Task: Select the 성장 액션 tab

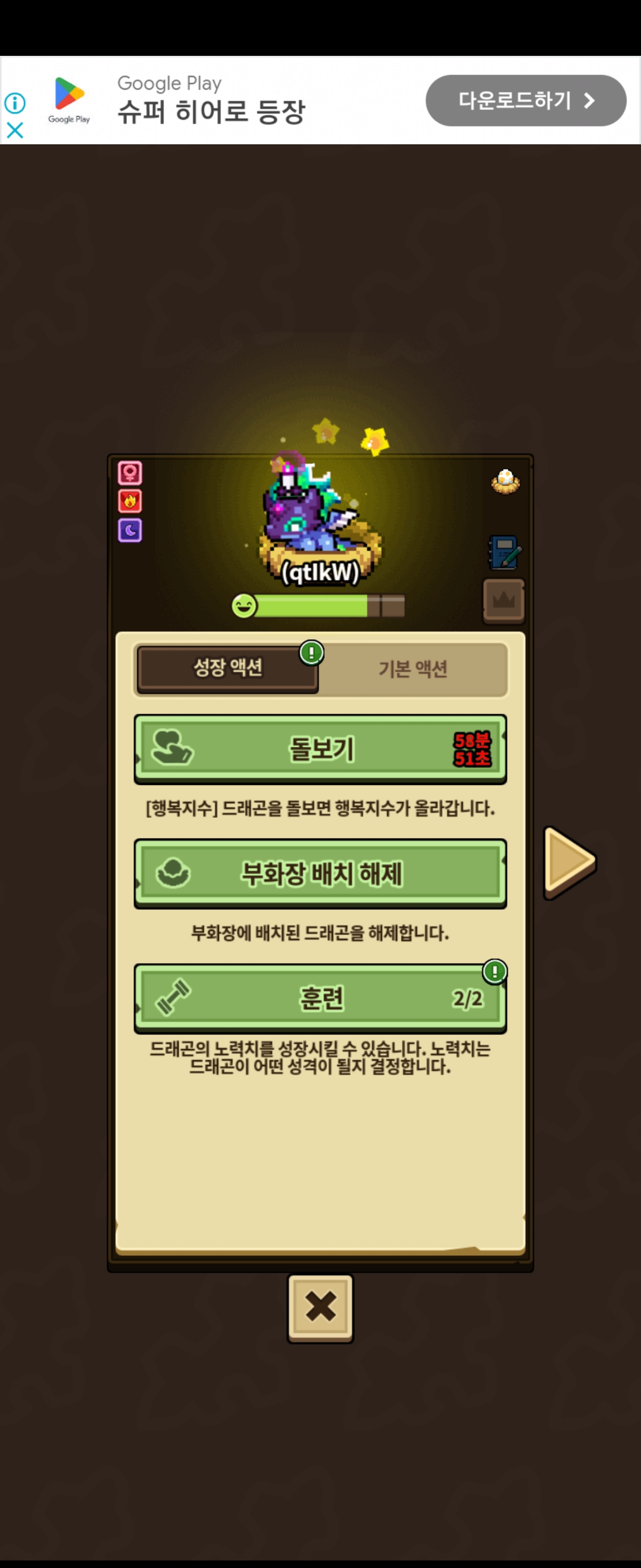Action: coord(227,668)
